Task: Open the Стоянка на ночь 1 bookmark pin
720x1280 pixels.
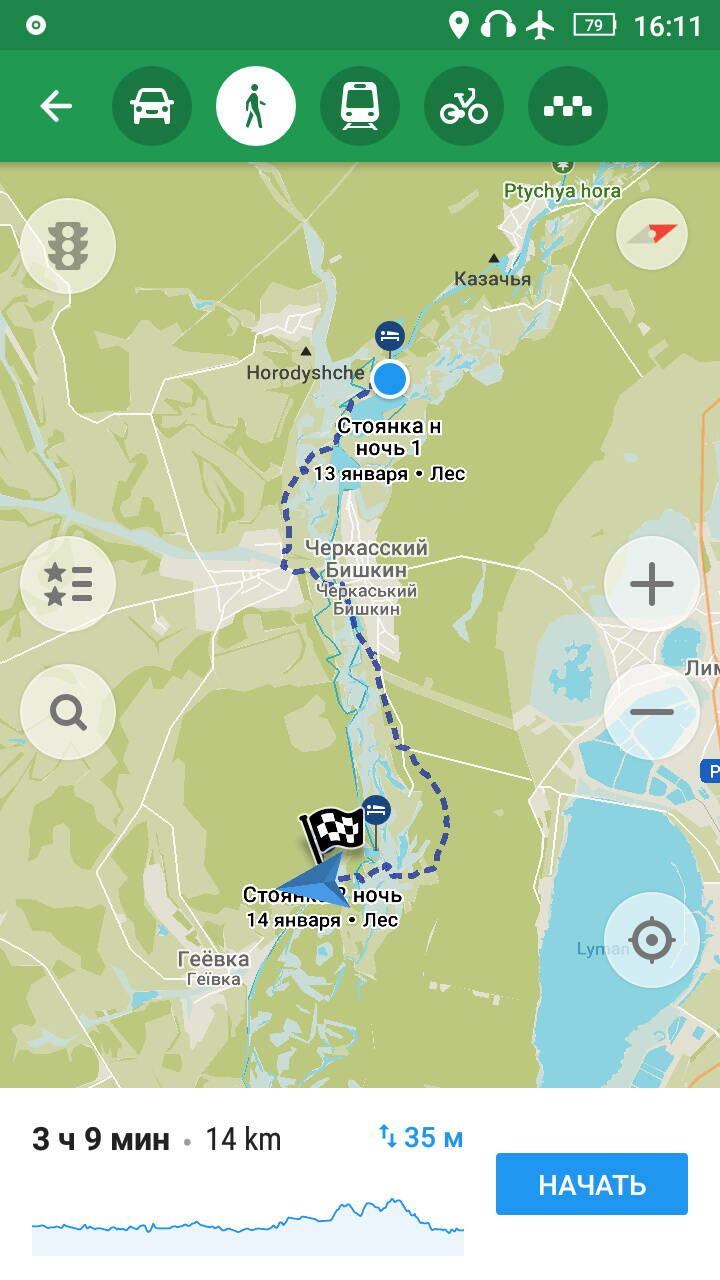Action: [389, 335]
